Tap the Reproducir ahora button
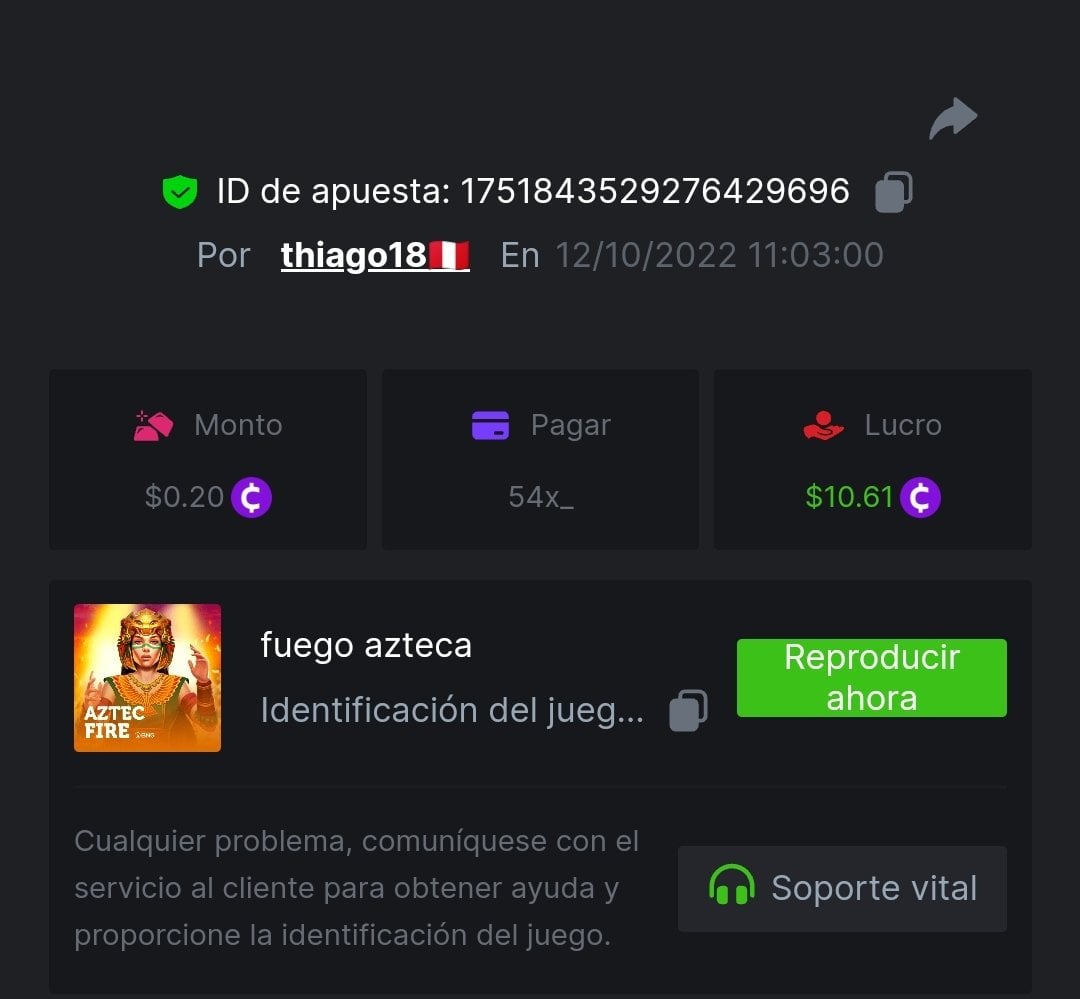 871,677
